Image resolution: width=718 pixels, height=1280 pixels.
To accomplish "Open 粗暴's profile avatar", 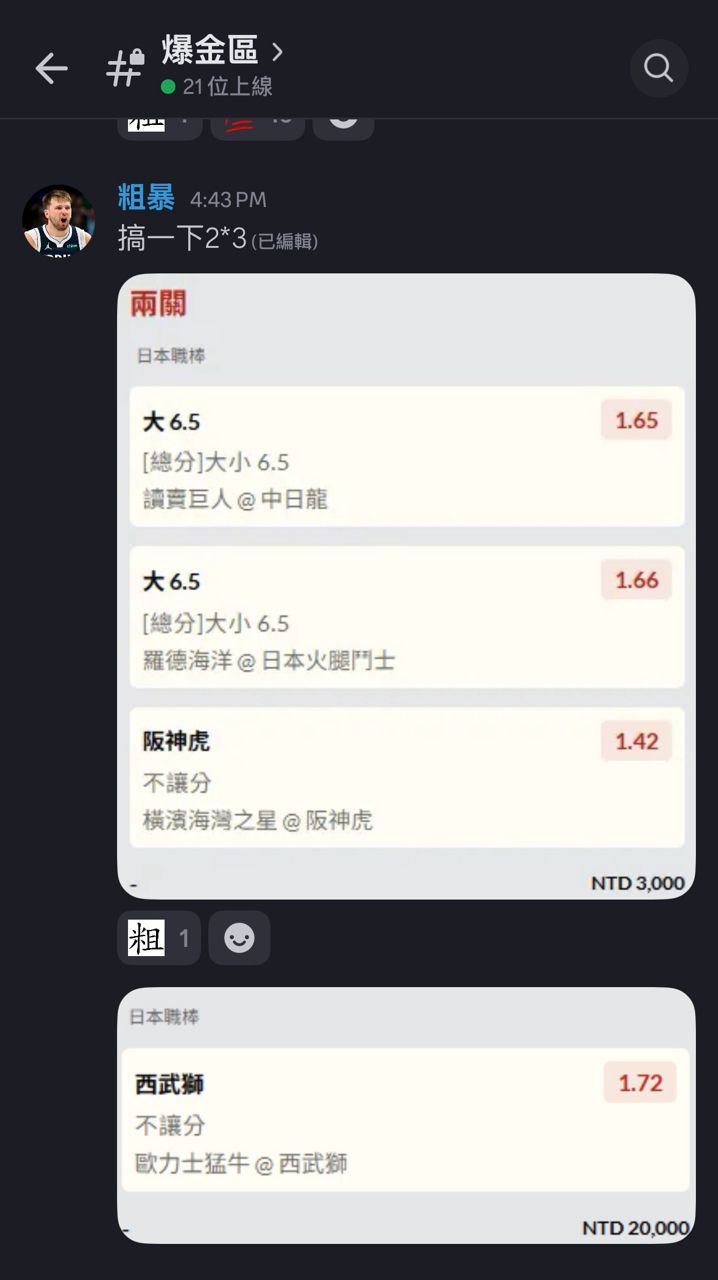I will tap(58, 221).
